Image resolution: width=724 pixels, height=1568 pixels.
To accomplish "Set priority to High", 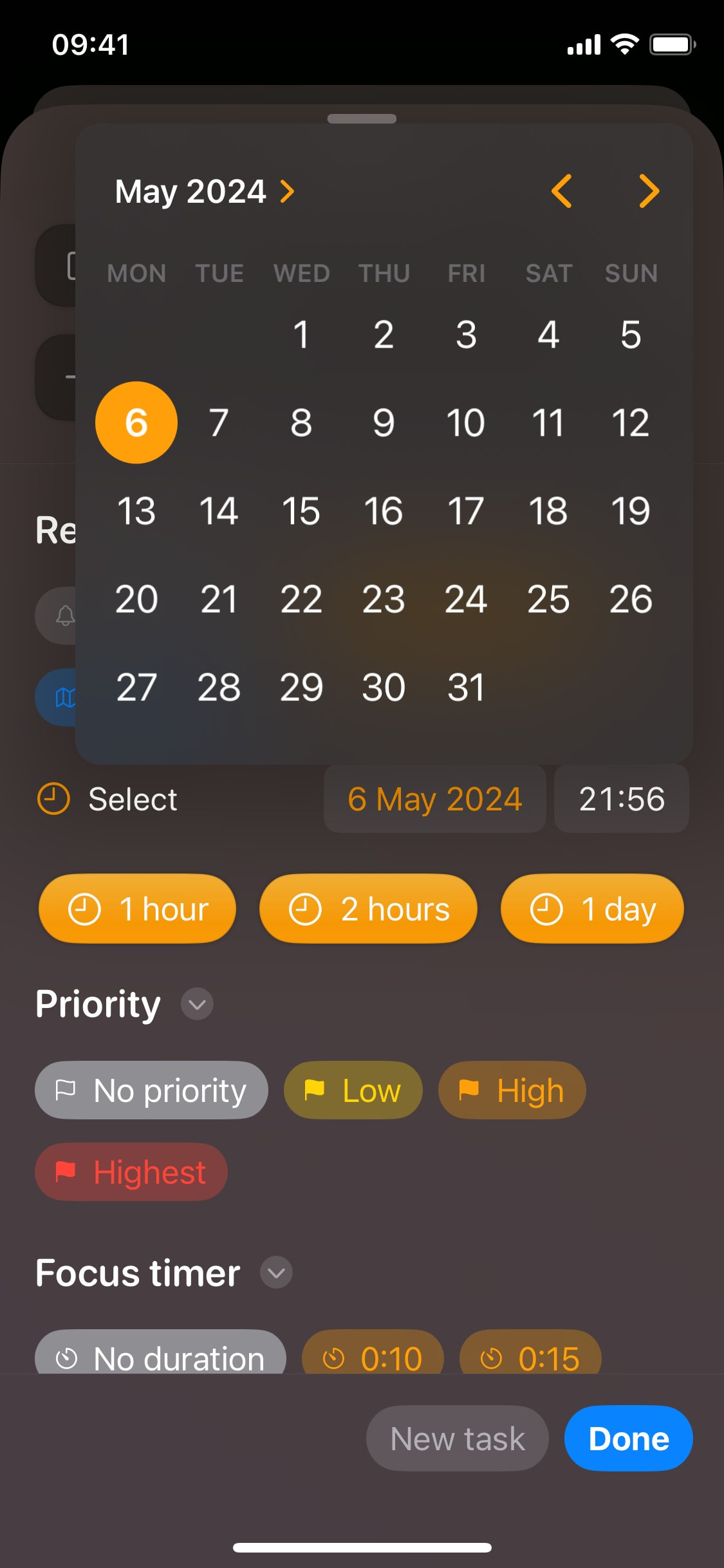I will pyautogui.click(x=512, y=1090).
